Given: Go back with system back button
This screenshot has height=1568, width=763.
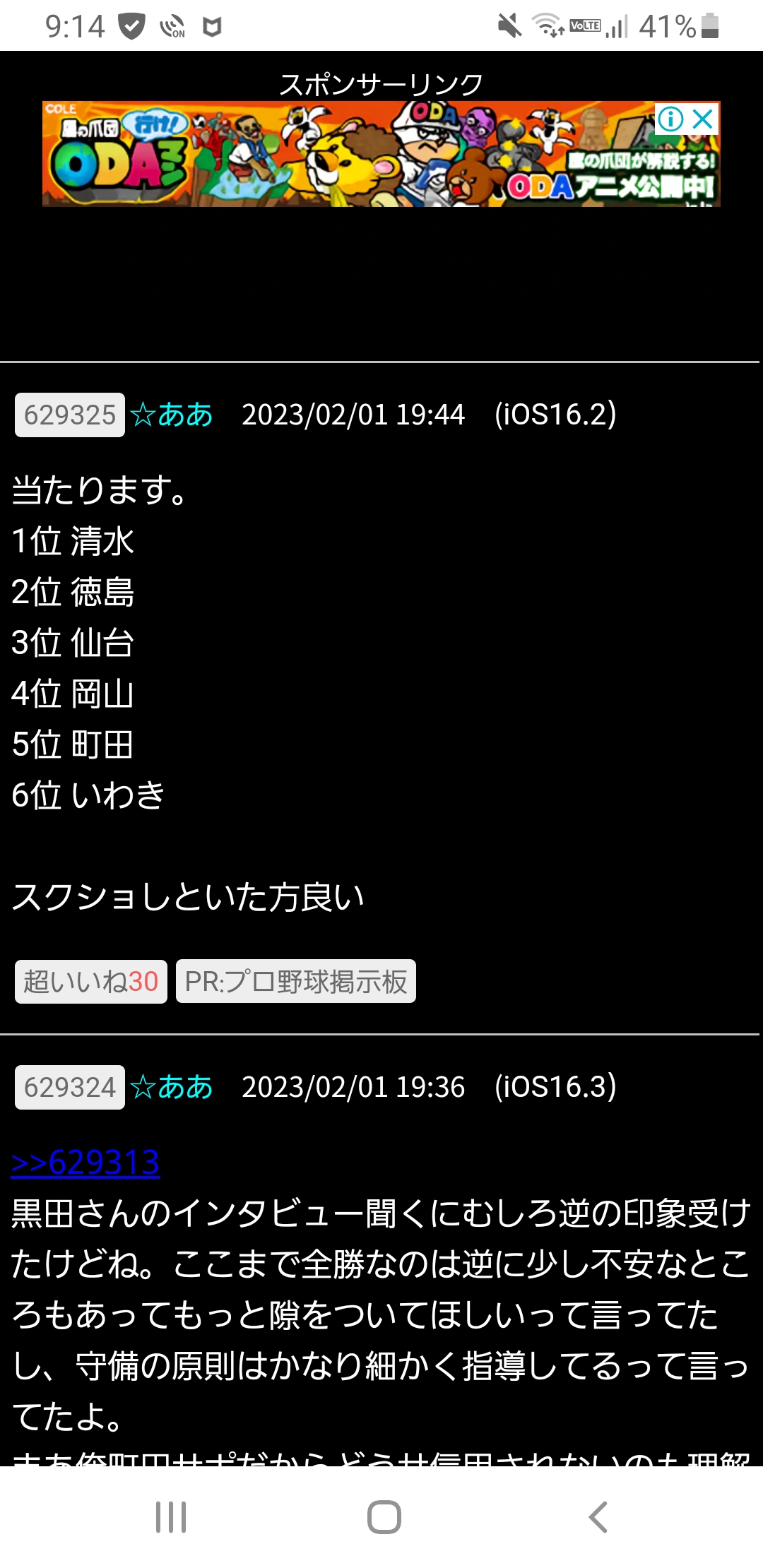Looking at the screenshot, I should [x=598, y=1516].
